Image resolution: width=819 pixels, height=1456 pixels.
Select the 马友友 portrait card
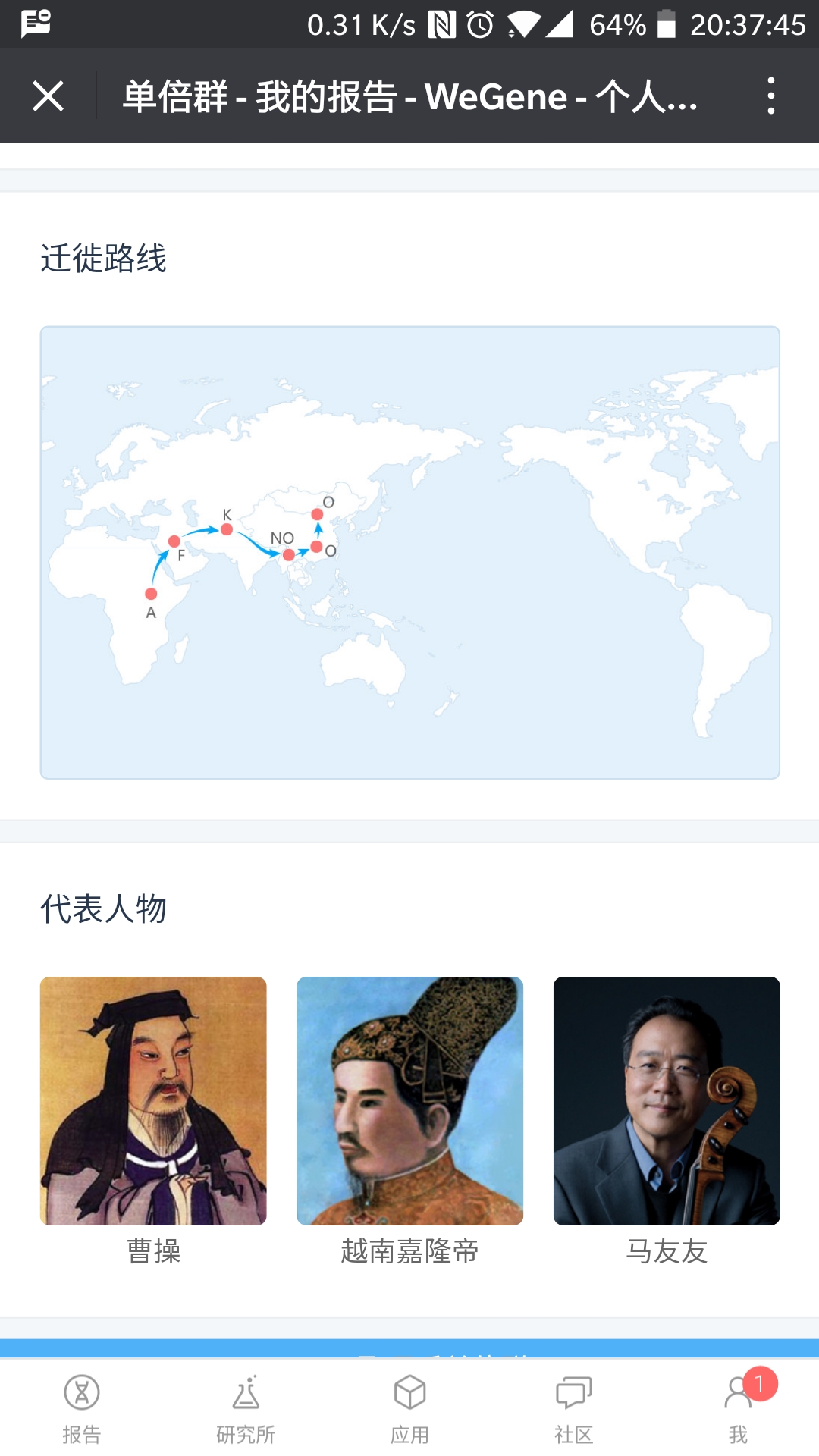coord(667,1101)
